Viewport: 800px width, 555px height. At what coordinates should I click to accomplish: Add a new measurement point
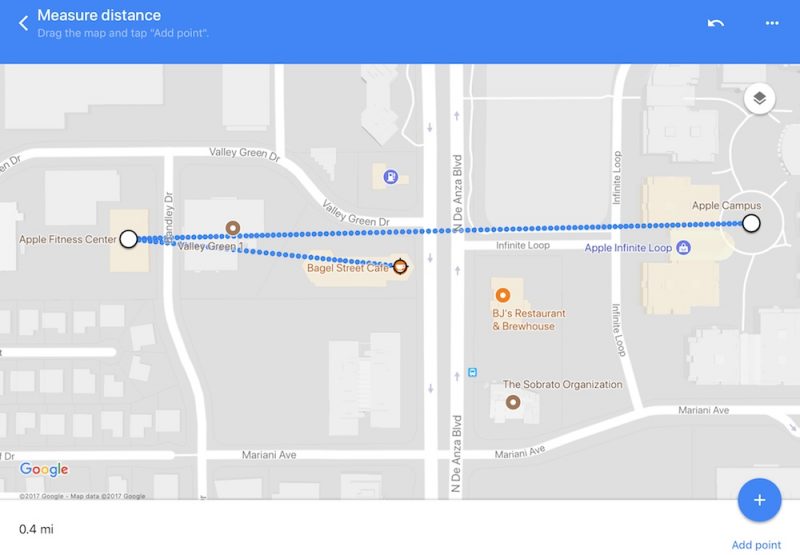pyautogui.click(x=758, y=500)
